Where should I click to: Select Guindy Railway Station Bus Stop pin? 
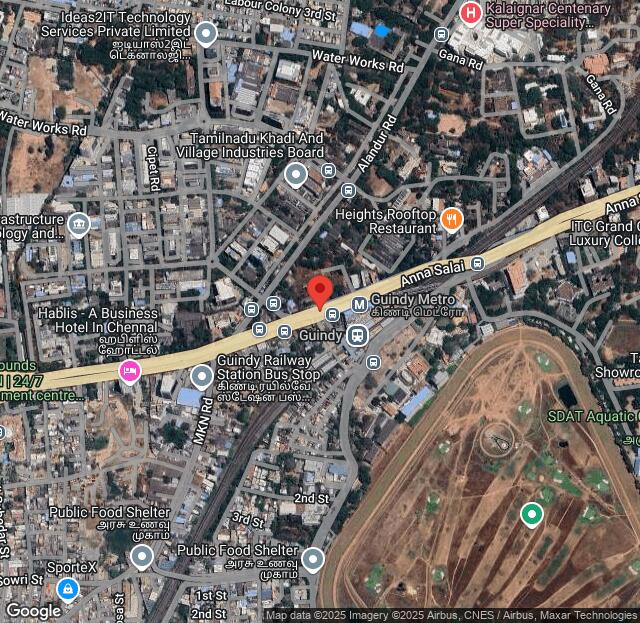[202, 377]
